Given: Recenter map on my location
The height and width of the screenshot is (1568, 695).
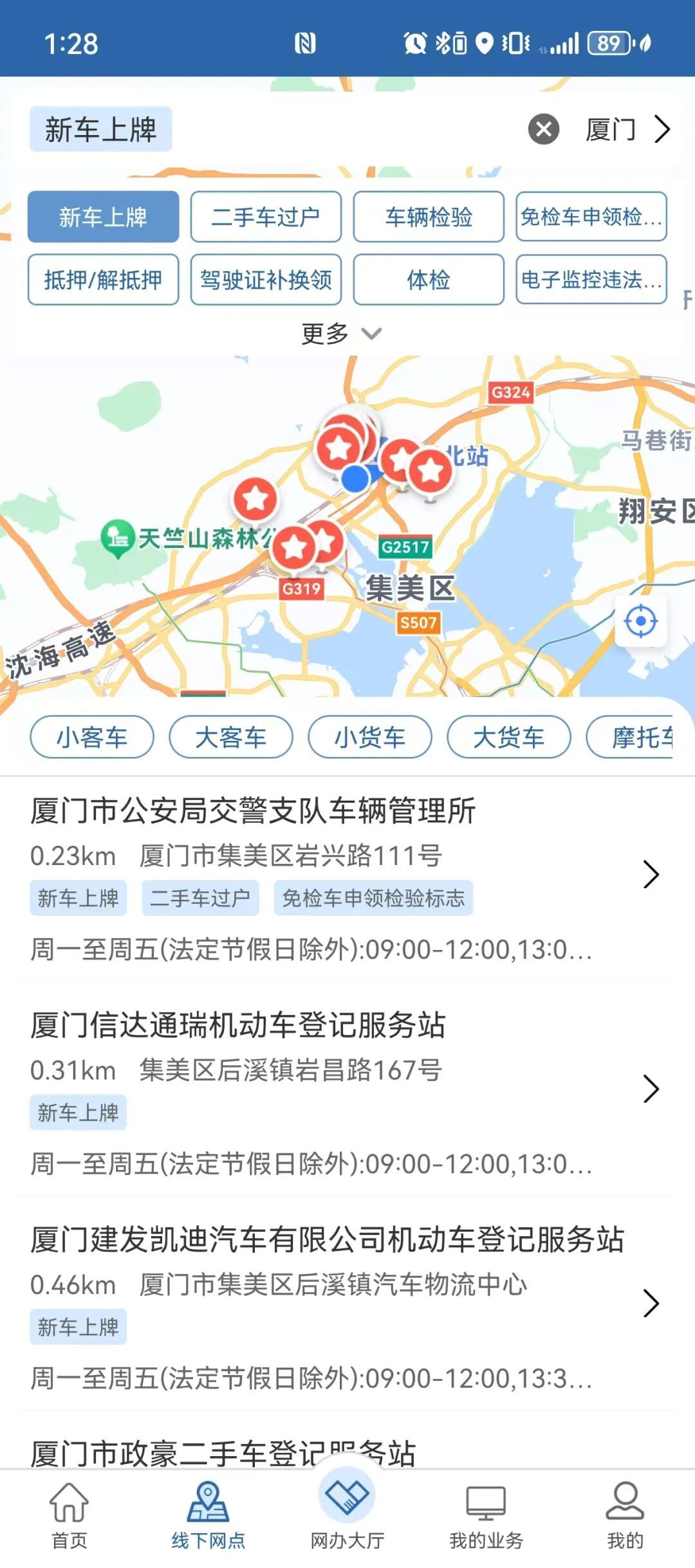Looking at the screenshot, I should [640, 621].
